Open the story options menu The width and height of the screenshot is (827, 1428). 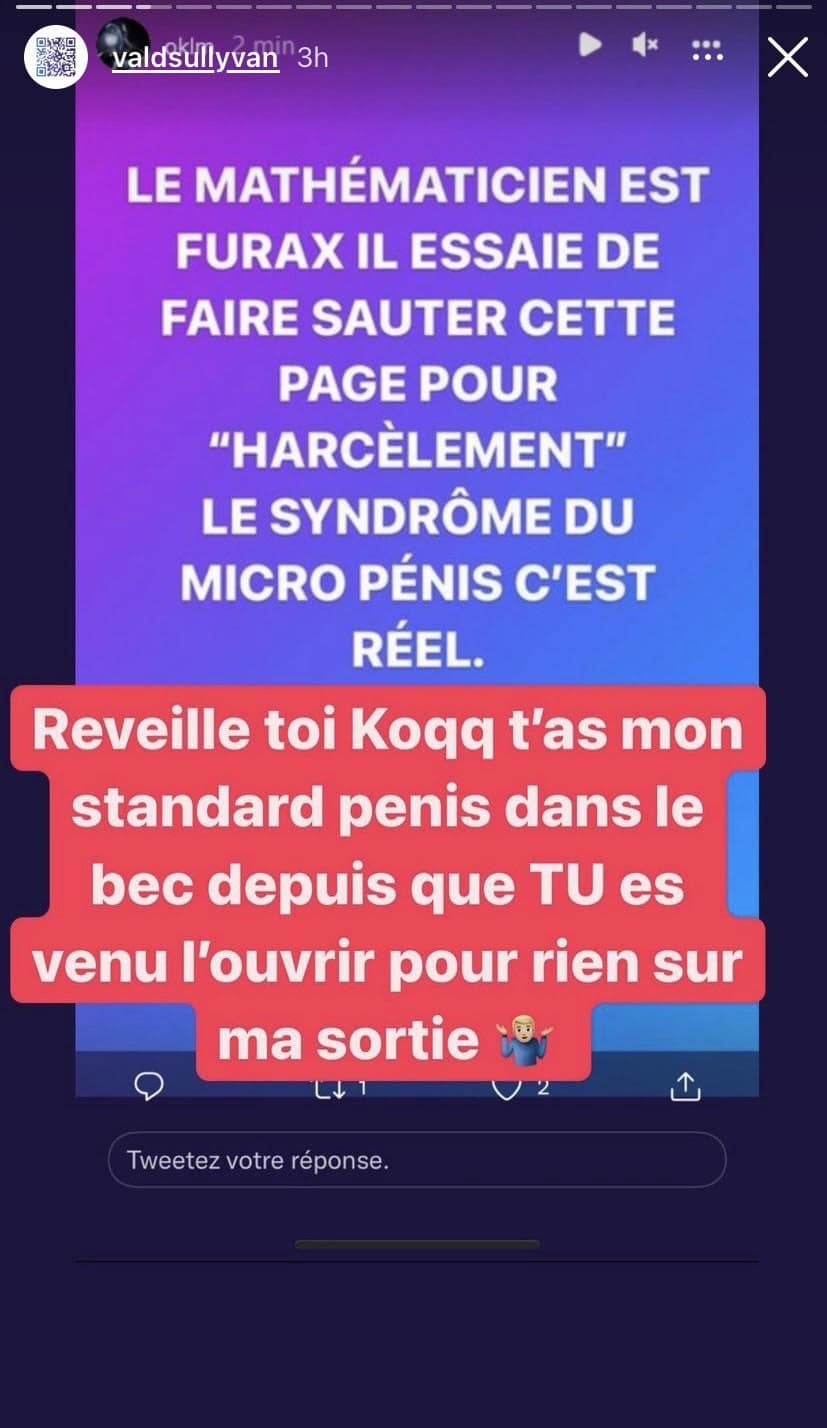707,51
